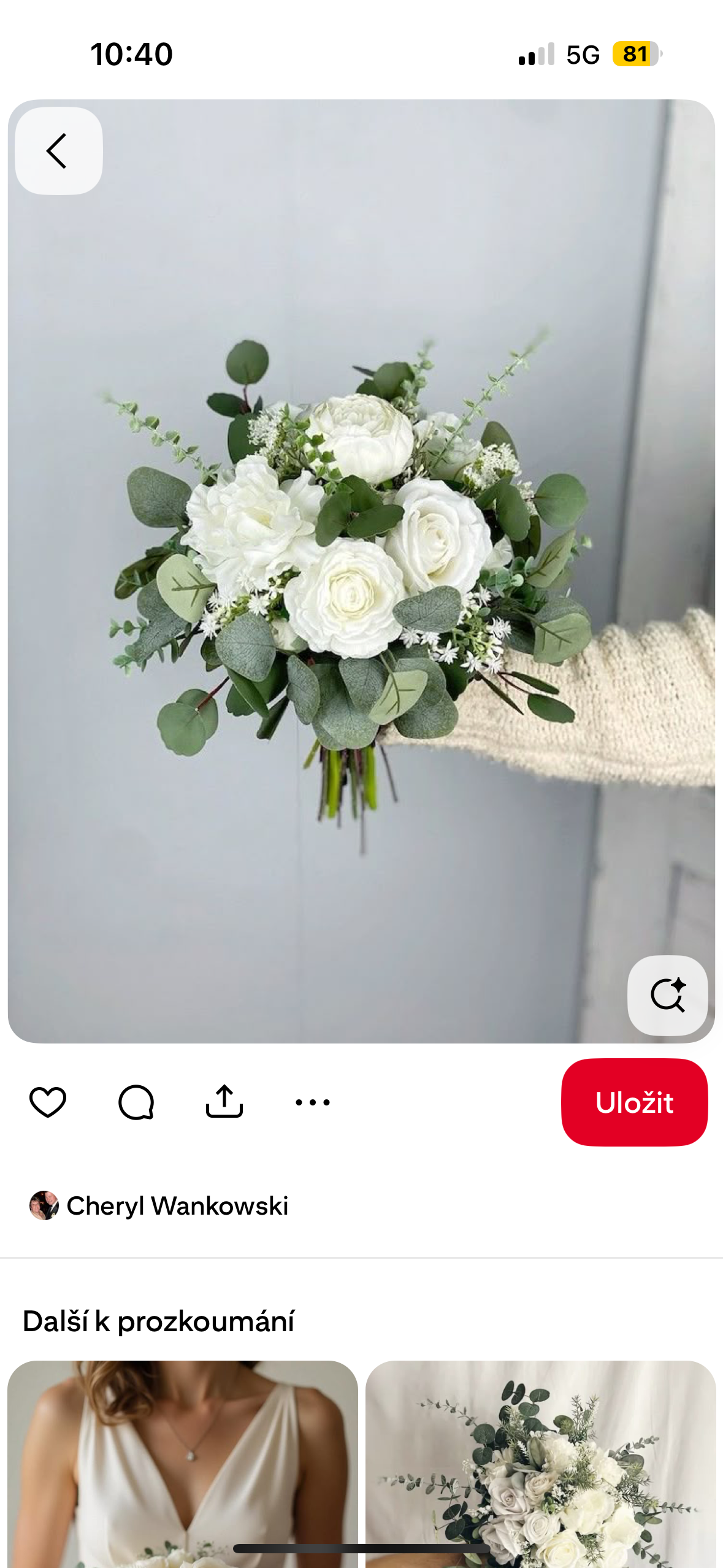Open the white V-neck dress pin
This screenshot has width=723, height=1568.
coord(183,1464)
